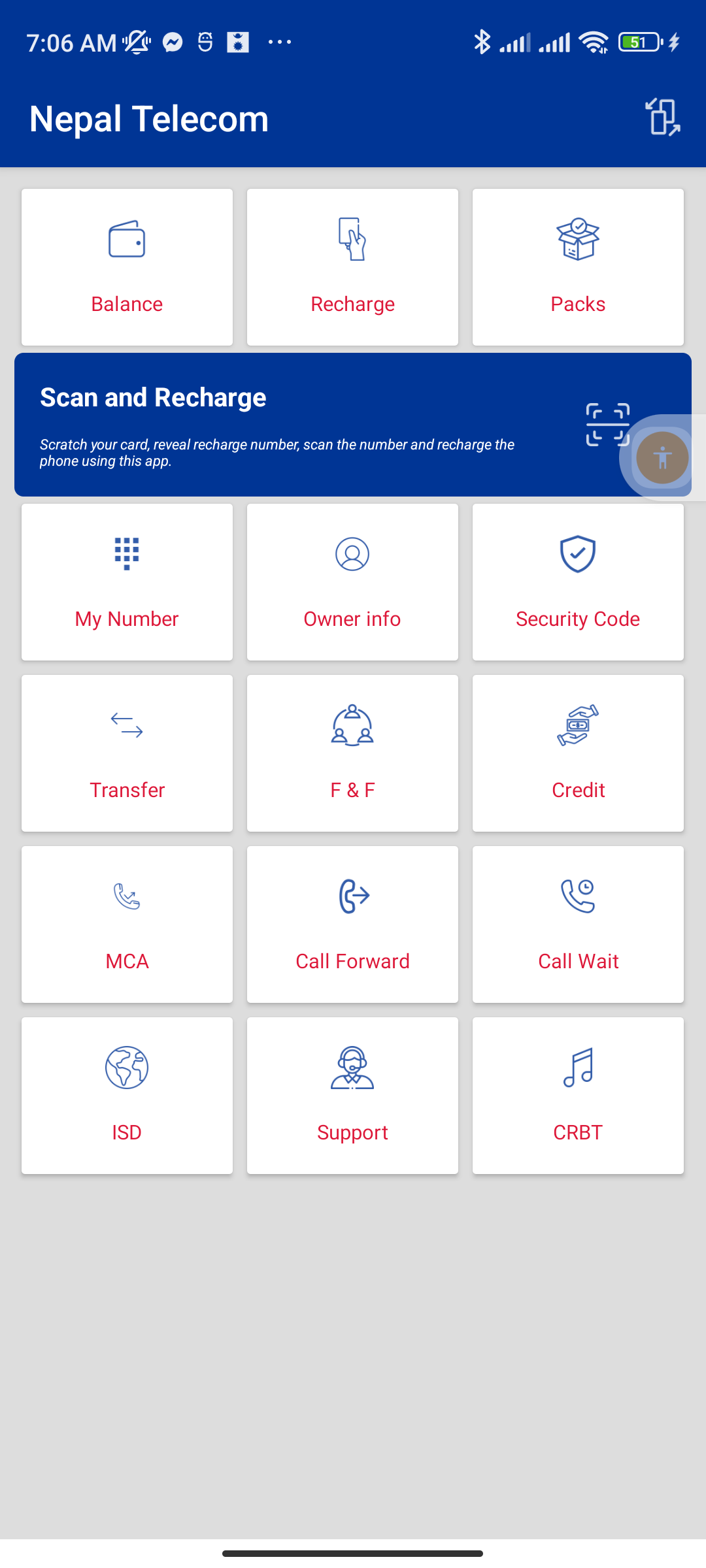Open the balance Transfer tile
The height and width of the screenshot is (1568, 706).
click(127, 753)
